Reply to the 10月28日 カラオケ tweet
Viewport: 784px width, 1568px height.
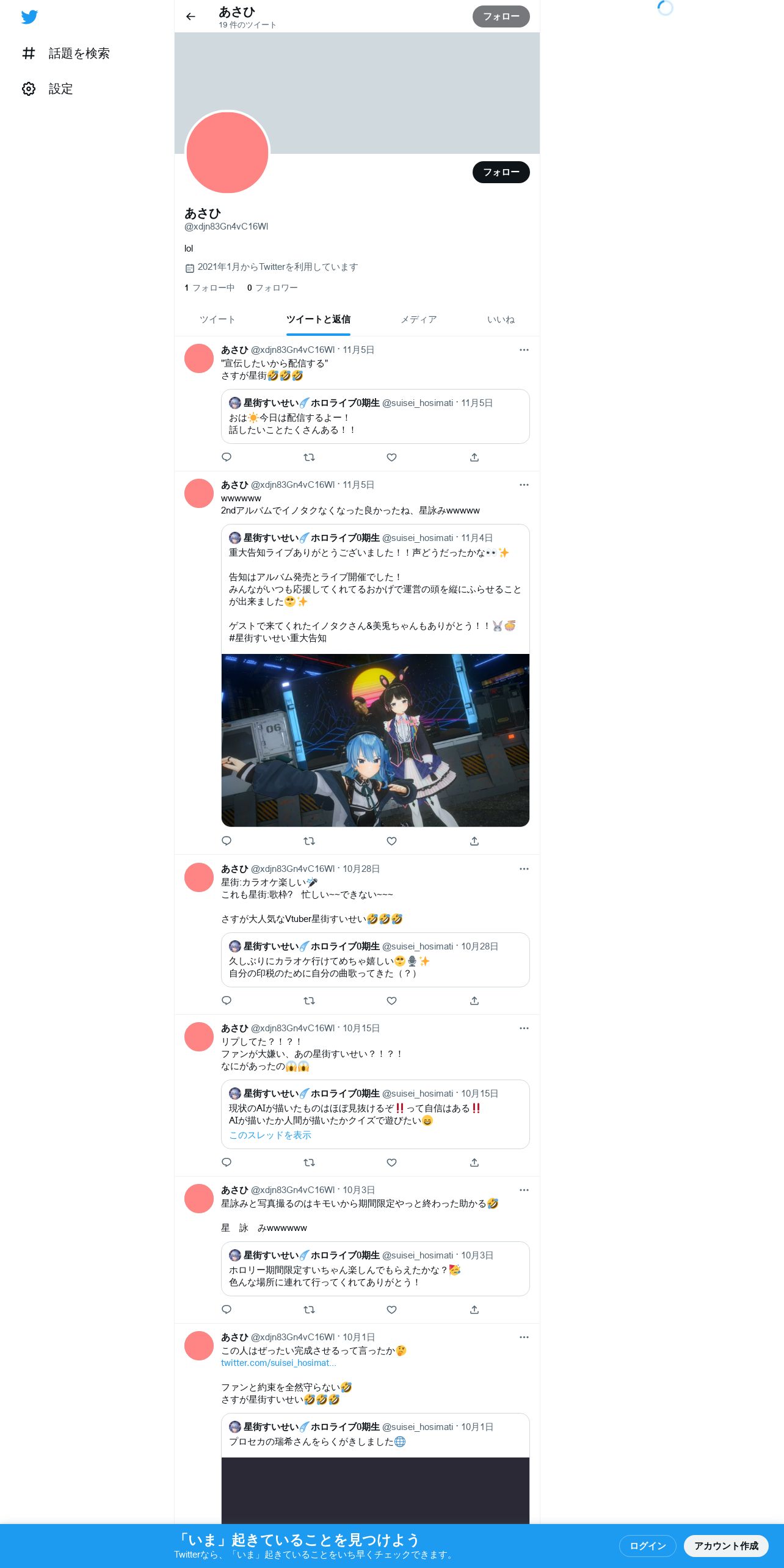click(227, 1001)
